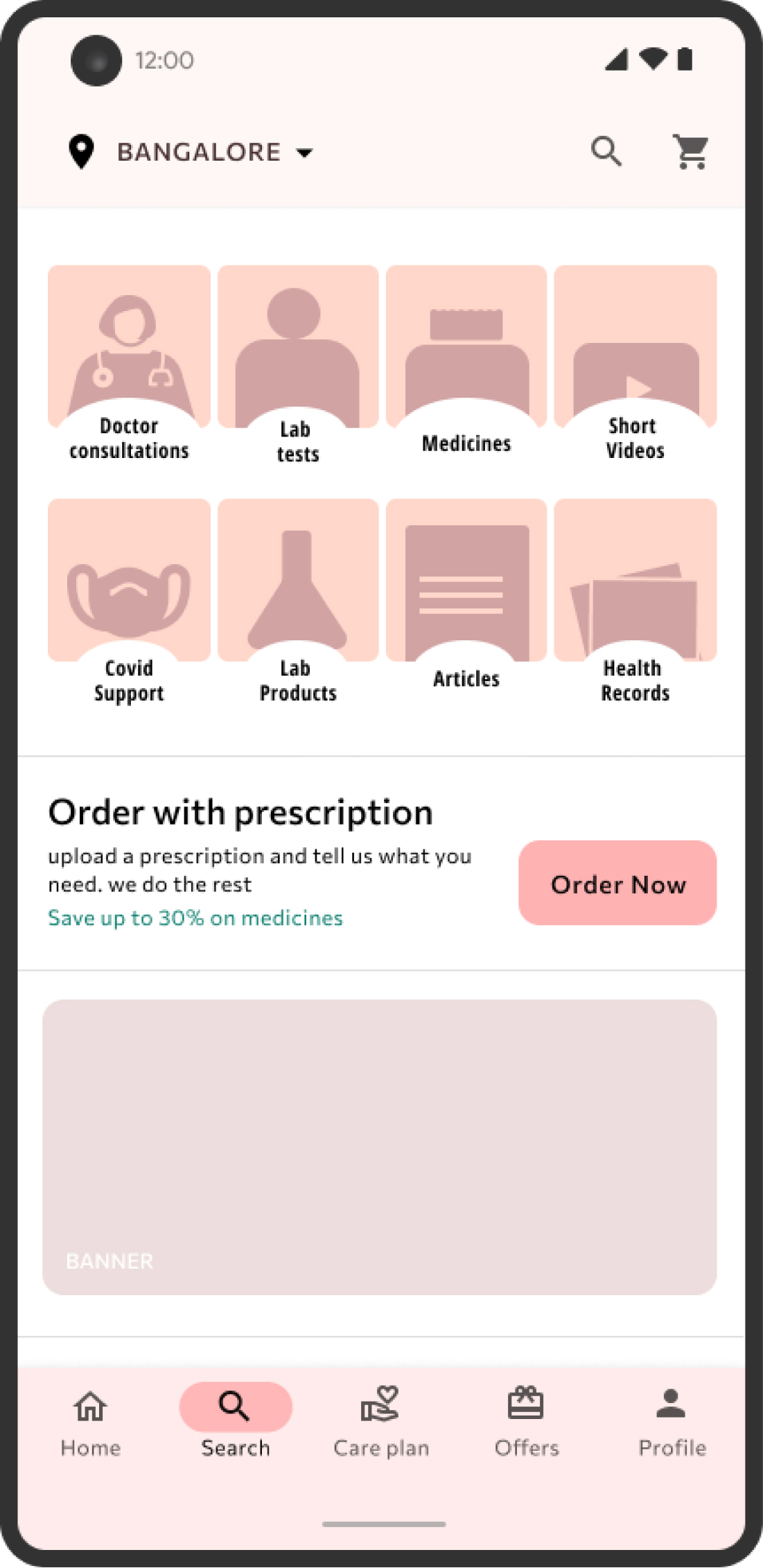This screenshot has height=1568, width=763.
Task: Tap the Order Now button
Action: coord(617,883)
